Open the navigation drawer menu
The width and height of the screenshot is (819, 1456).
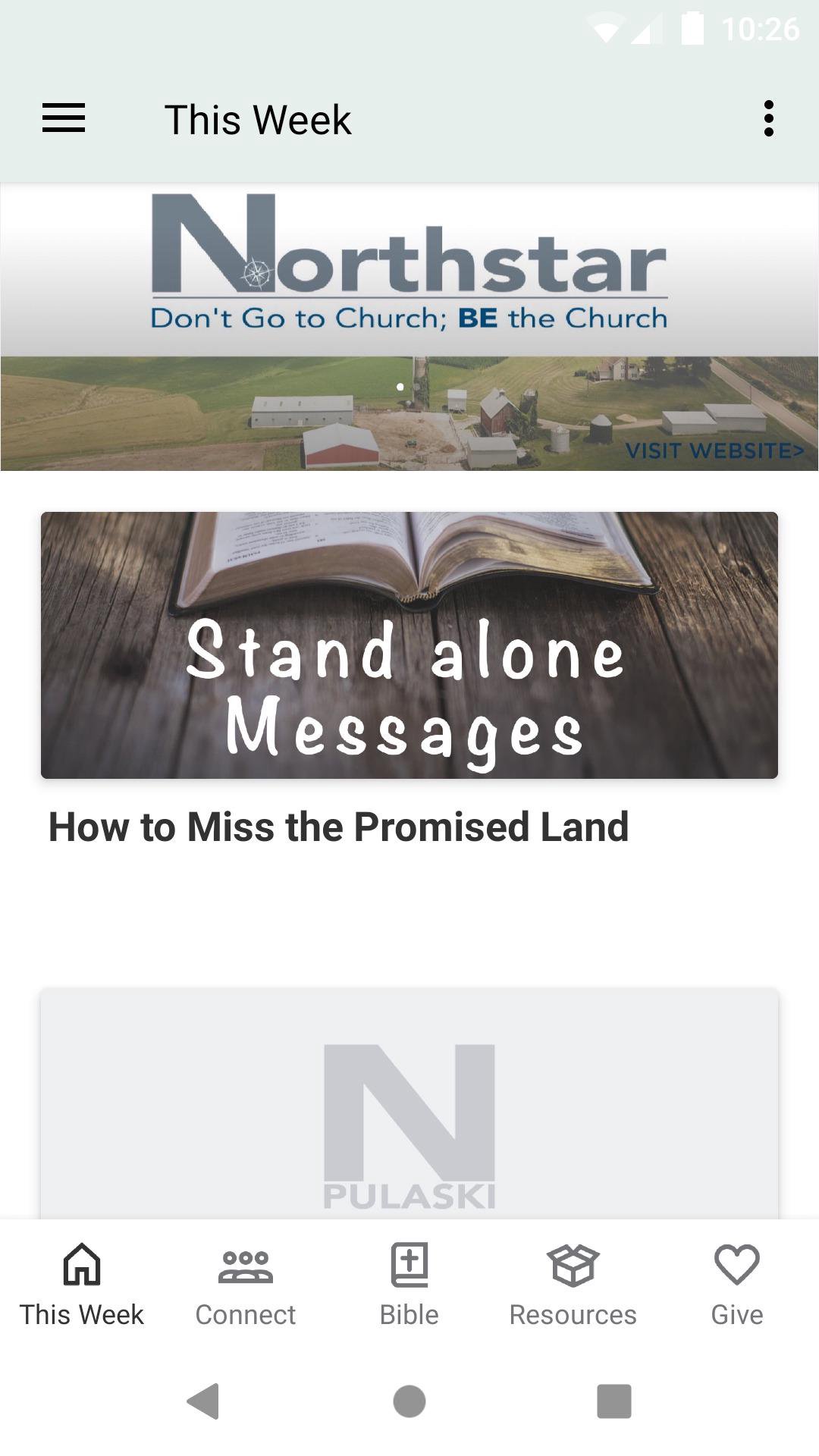[63, 118]
